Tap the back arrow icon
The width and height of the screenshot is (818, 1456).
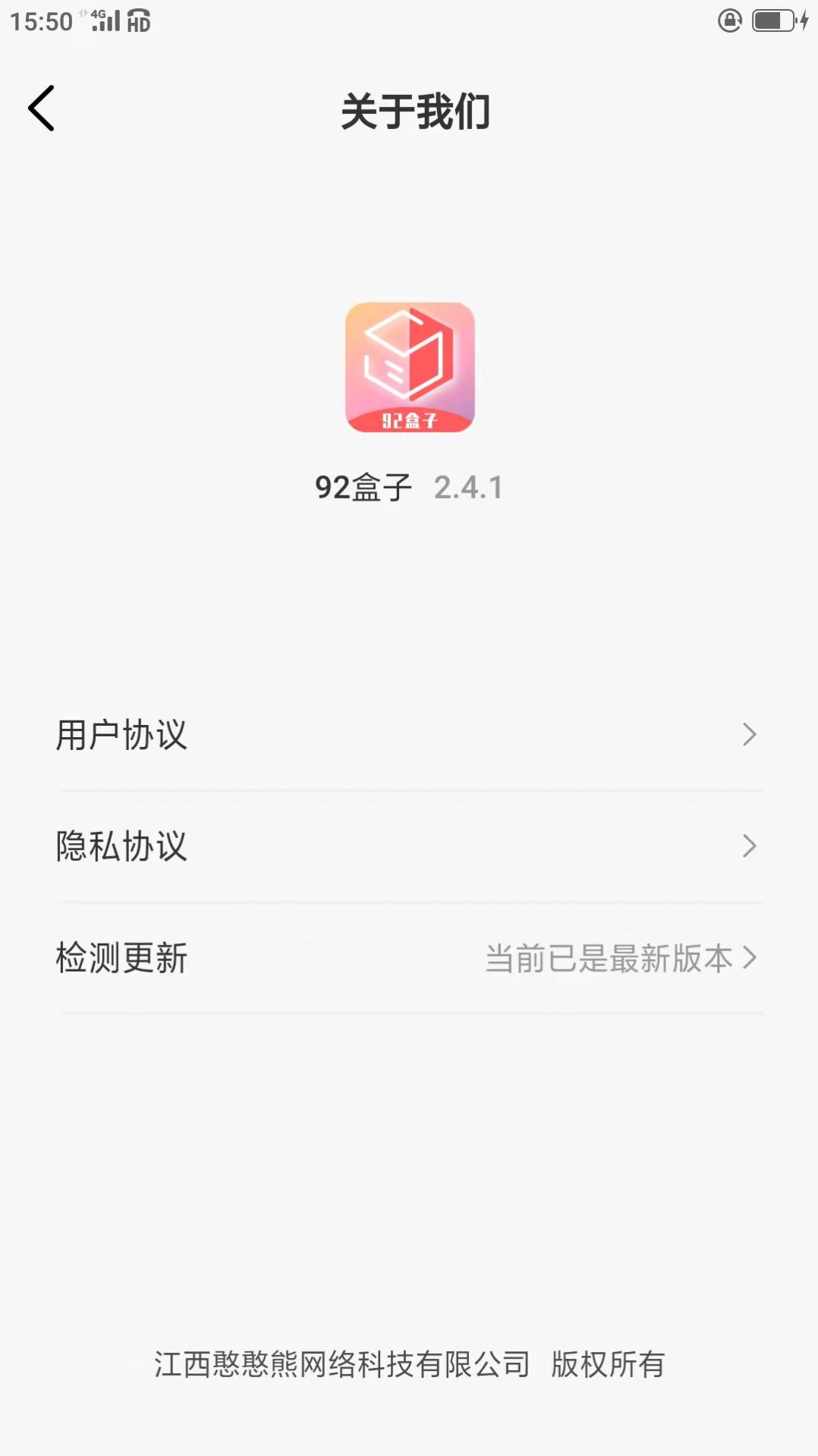tap(42, 108)
